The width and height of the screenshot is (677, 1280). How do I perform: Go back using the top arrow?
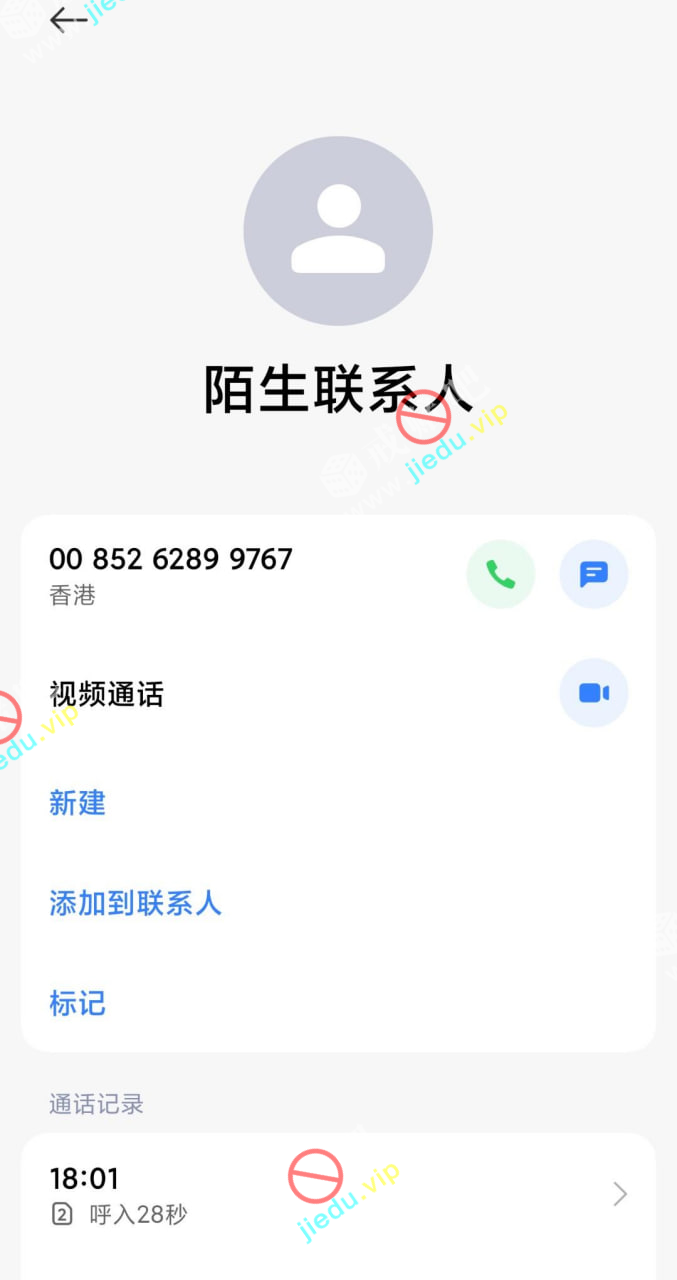[x=68, y=20]
